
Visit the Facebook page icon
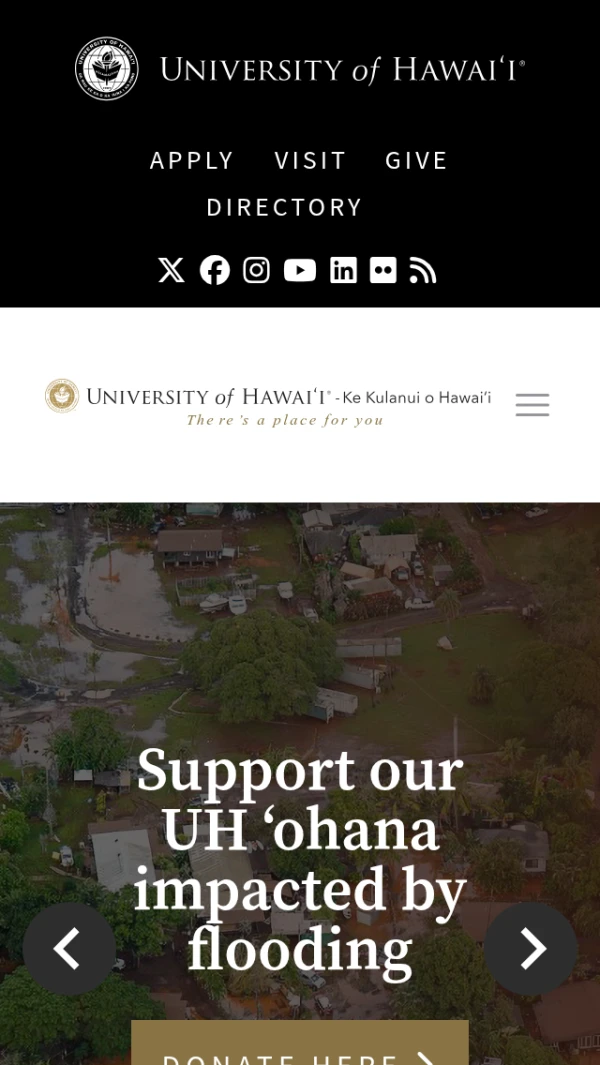pos(215,270)
